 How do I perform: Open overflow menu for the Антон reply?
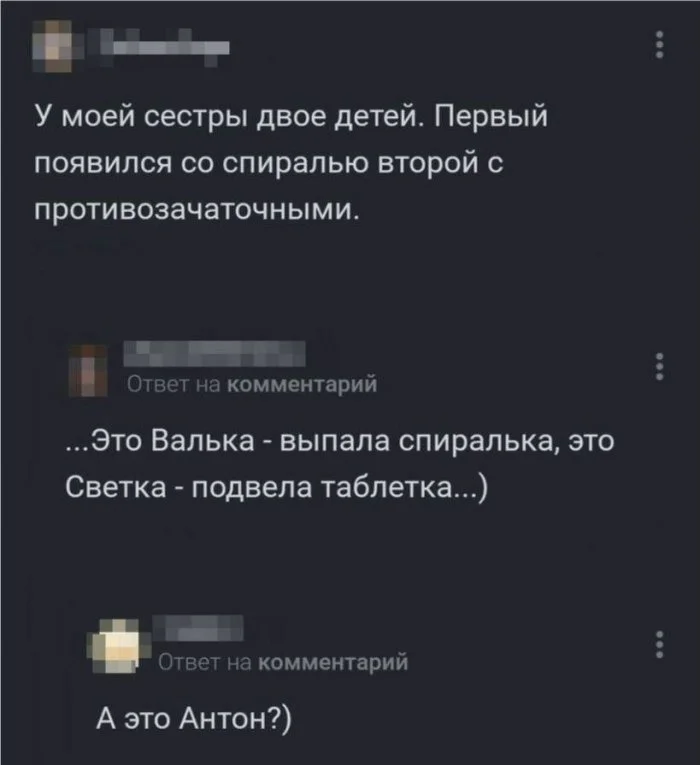click(659, 645)
